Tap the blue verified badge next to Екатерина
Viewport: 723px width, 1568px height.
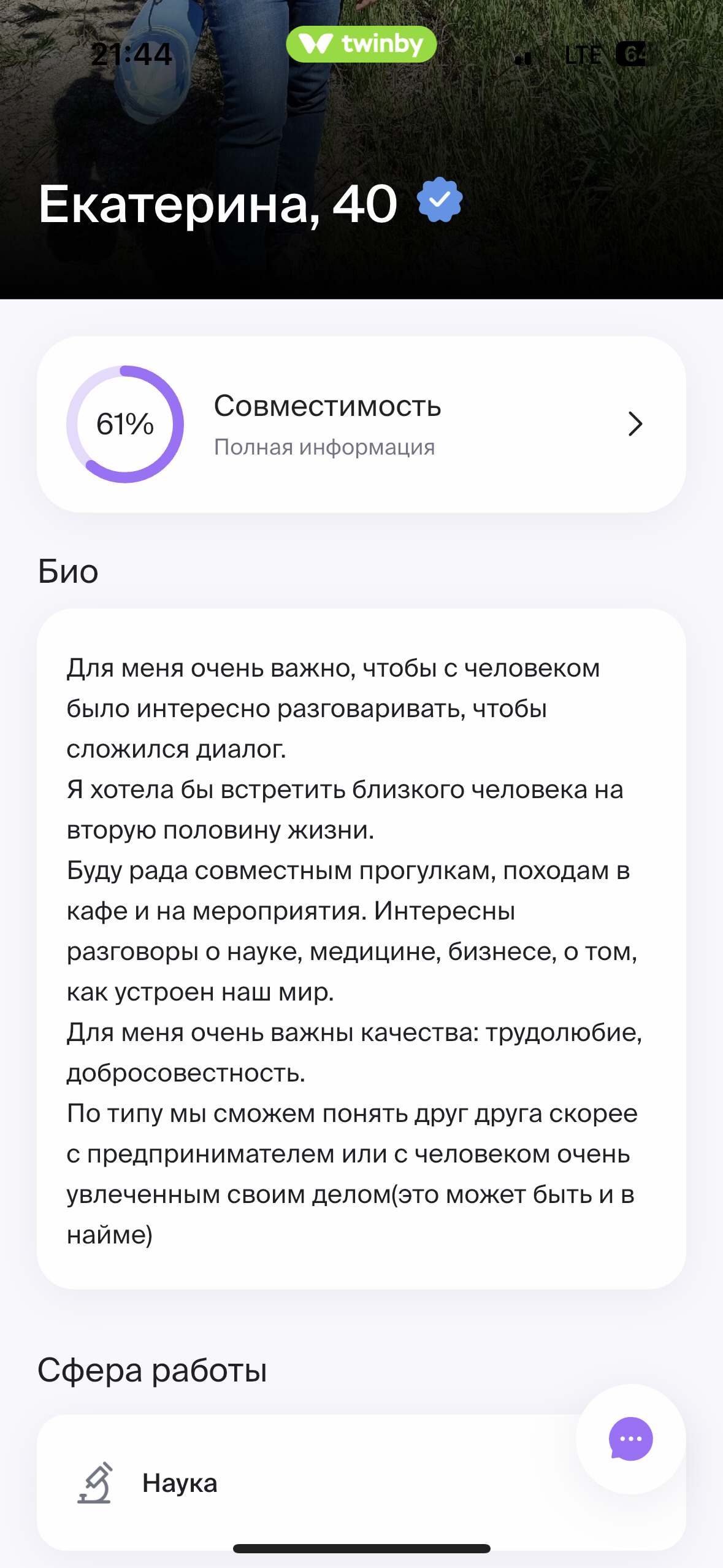point(439,200)
